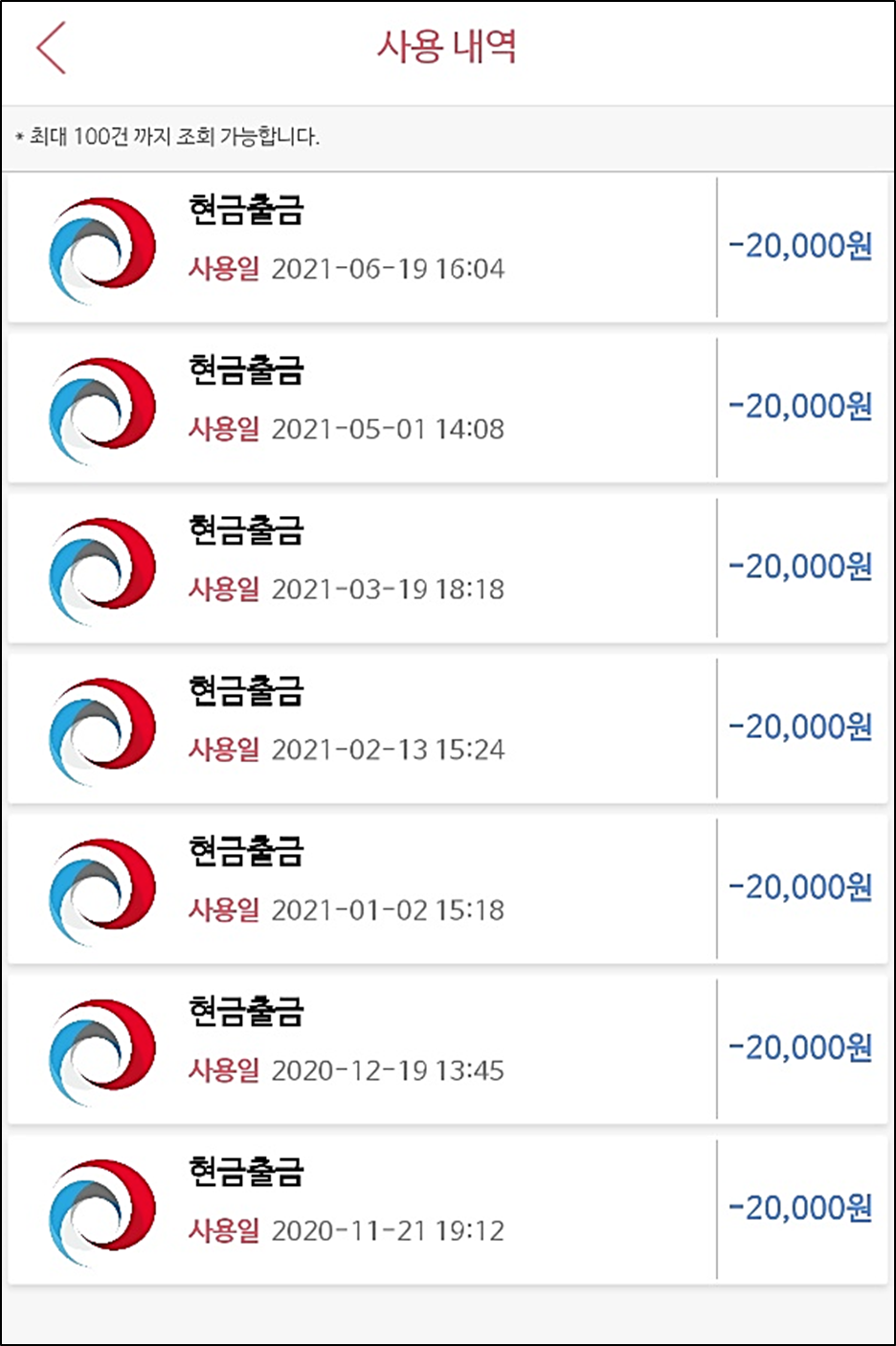
Task: Open the 현금출금 entry dated 2021-06-19 16:04
Action: tap(383, 247)
